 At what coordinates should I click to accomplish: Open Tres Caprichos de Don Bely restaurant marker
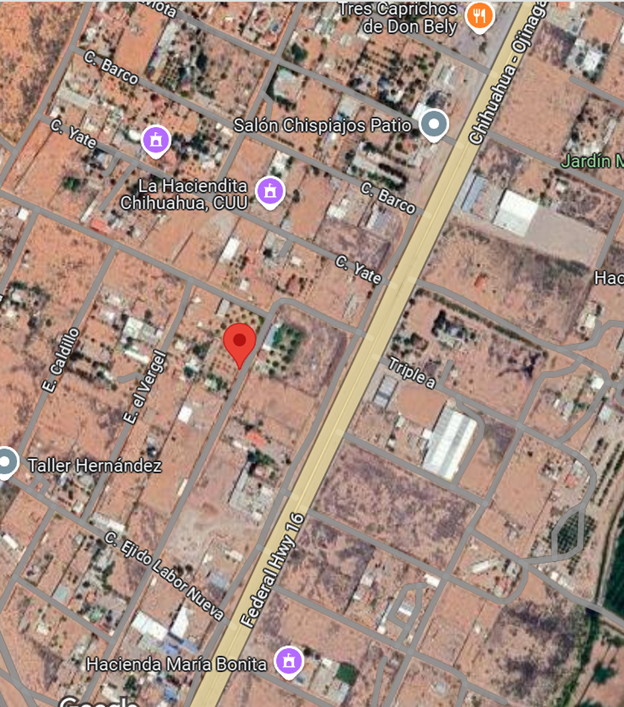click(480, 15)
